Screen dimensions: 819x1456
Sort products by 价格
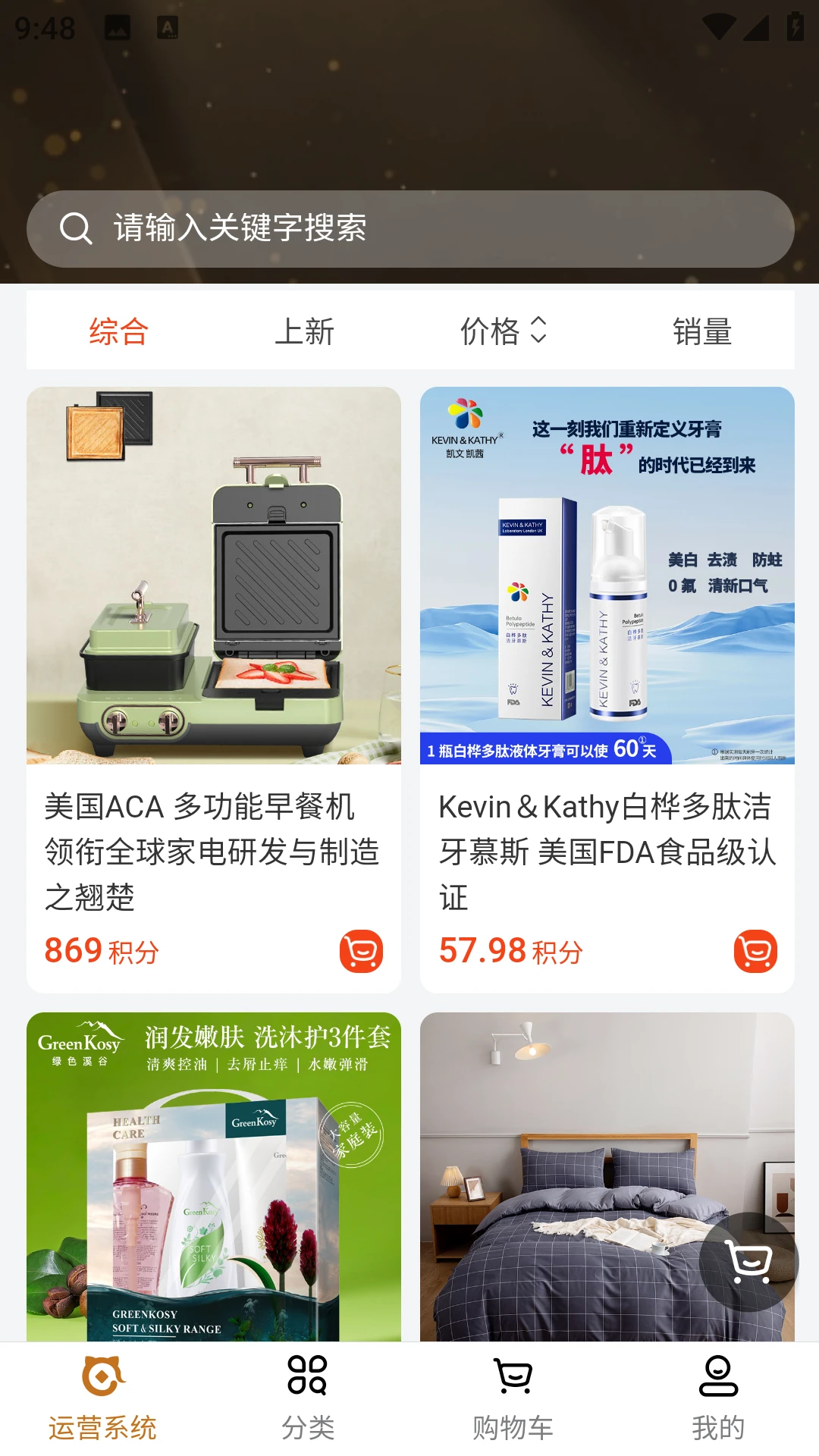pos(503,331)
